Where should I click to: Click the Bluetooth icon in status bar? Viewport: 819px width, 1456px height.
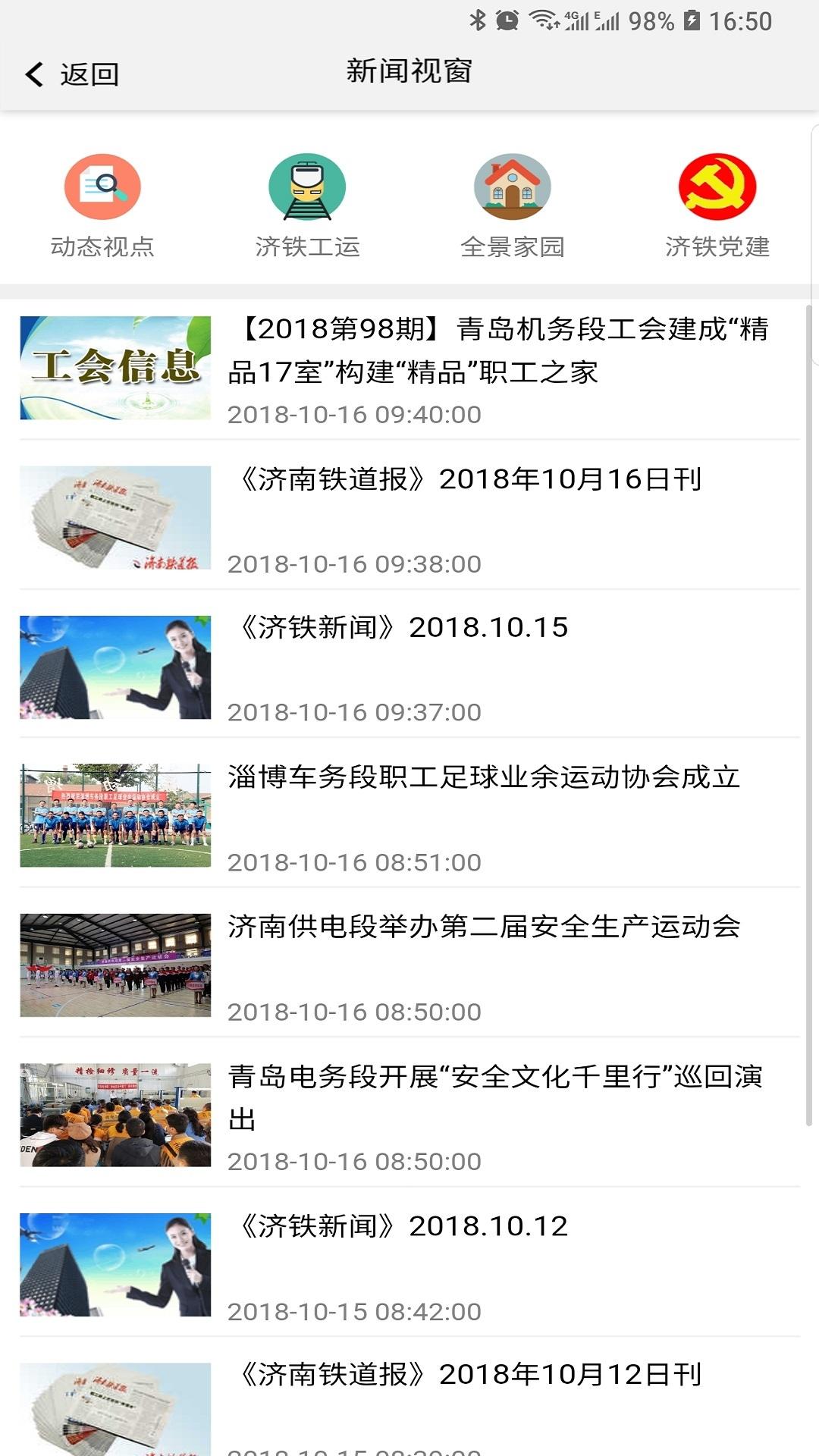coord(478,20)
